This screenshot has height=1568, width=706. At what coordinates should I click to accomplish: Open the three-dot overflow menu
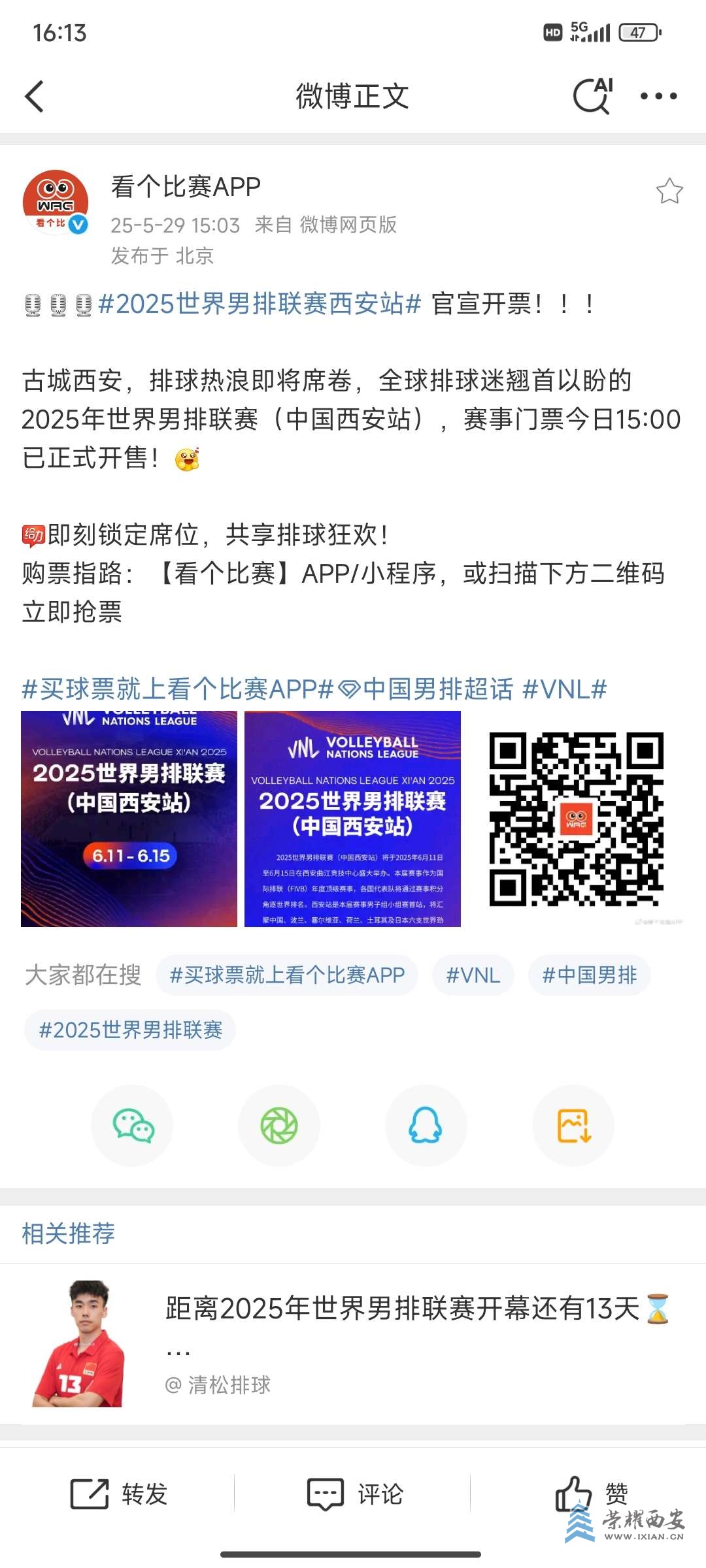tap(658, 96)
